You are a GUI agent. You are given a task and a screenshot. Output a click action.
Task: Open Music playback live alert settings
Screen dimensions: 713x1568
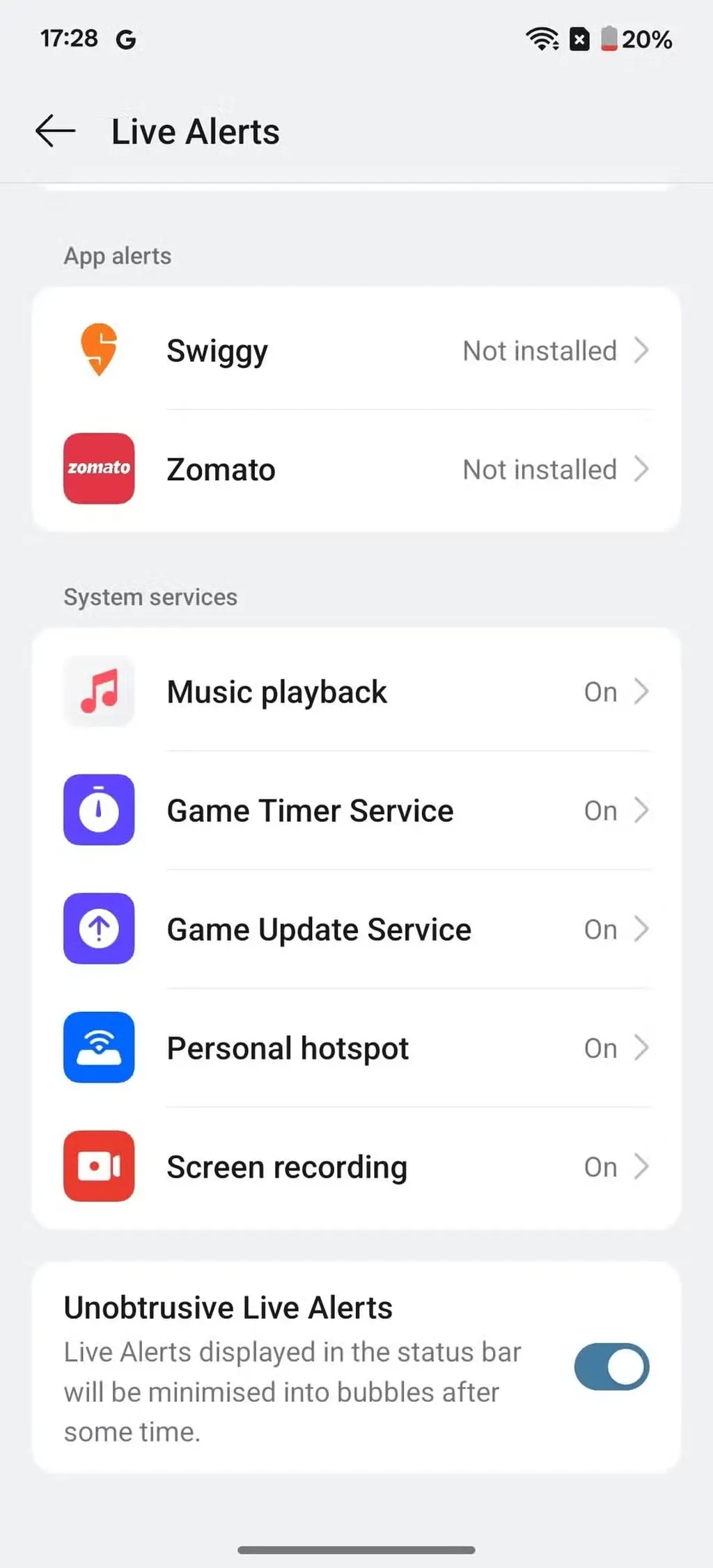356,692
